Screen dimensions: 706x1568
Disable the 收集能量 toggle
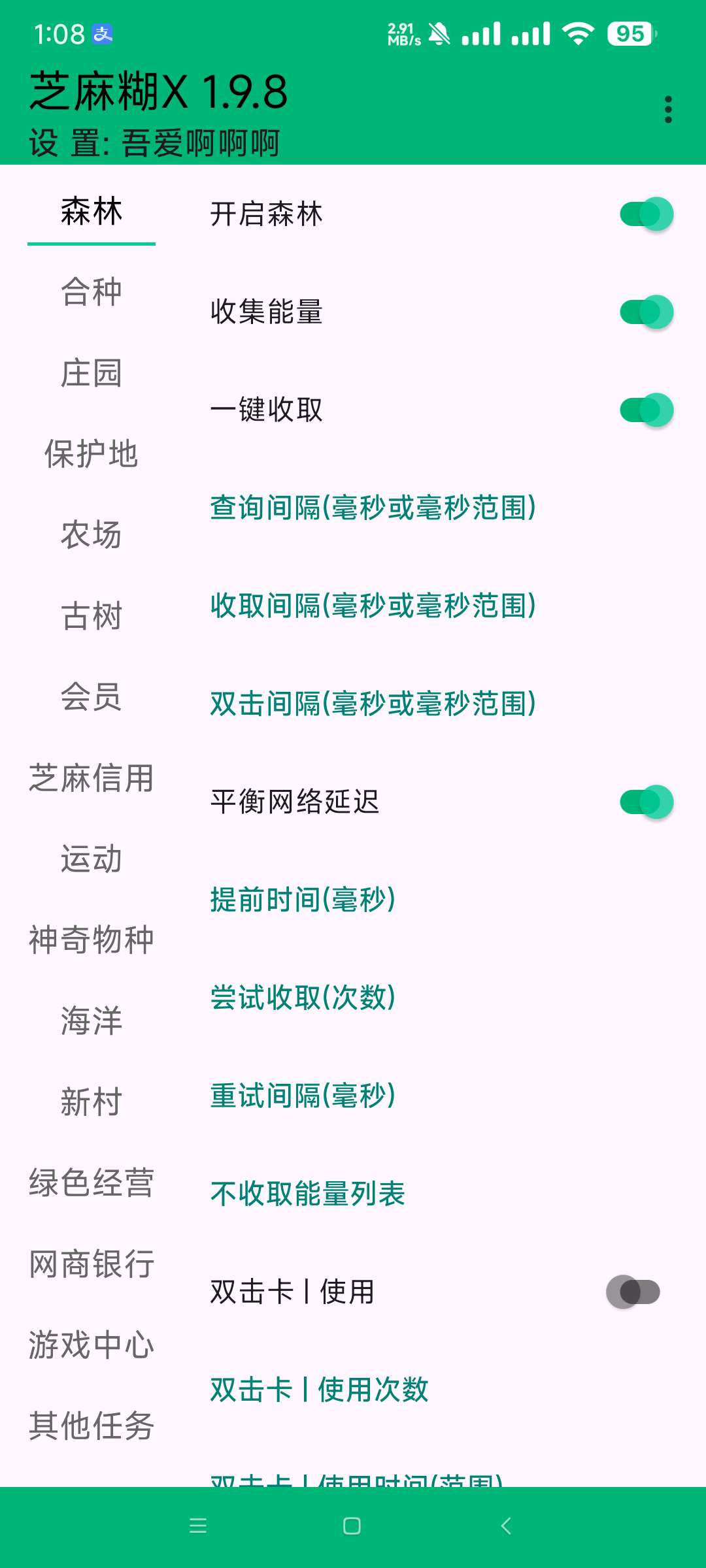pos(646,312)
